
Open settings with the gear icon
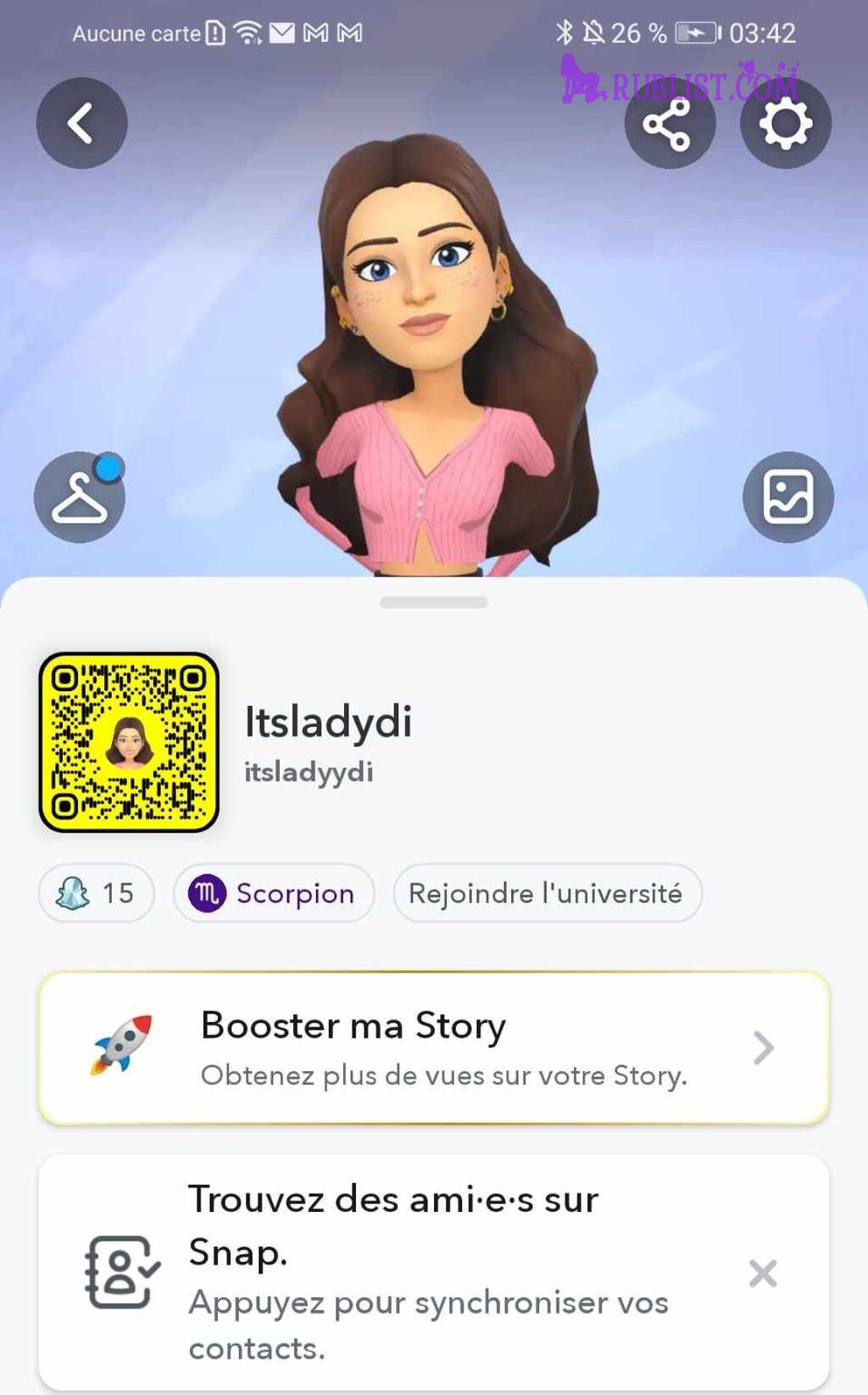(x=785, y=124)
